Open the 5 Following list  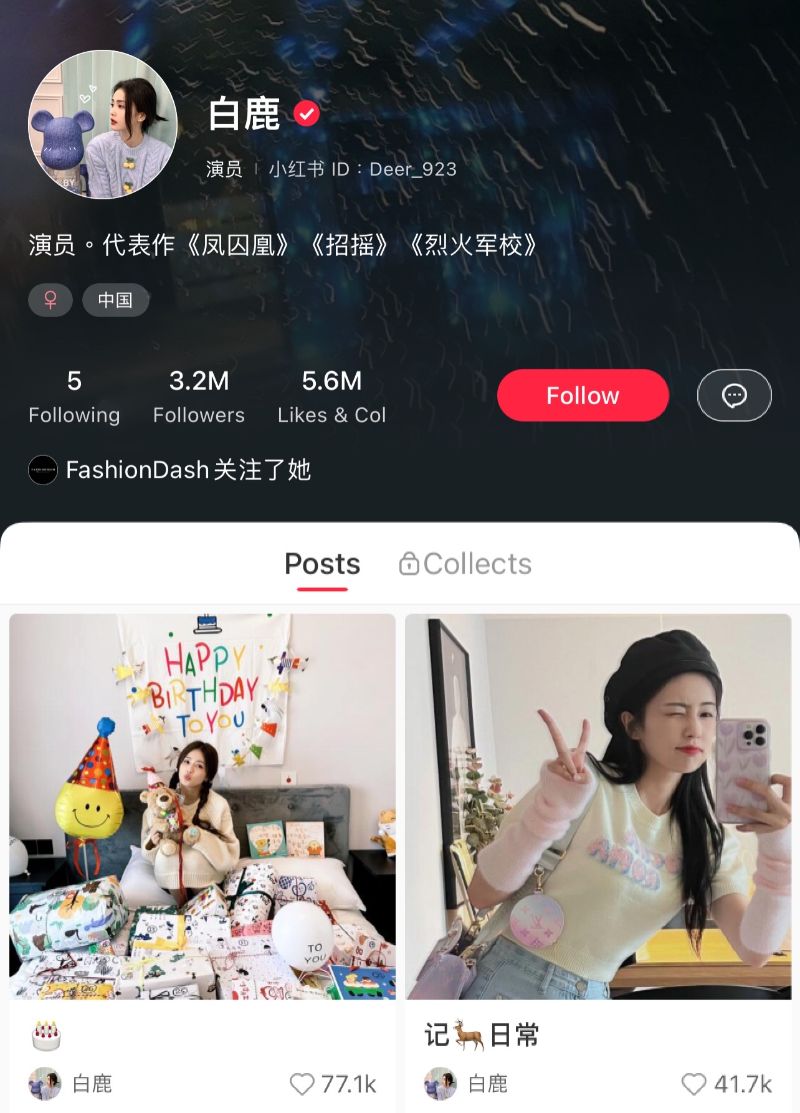(74, 397)
